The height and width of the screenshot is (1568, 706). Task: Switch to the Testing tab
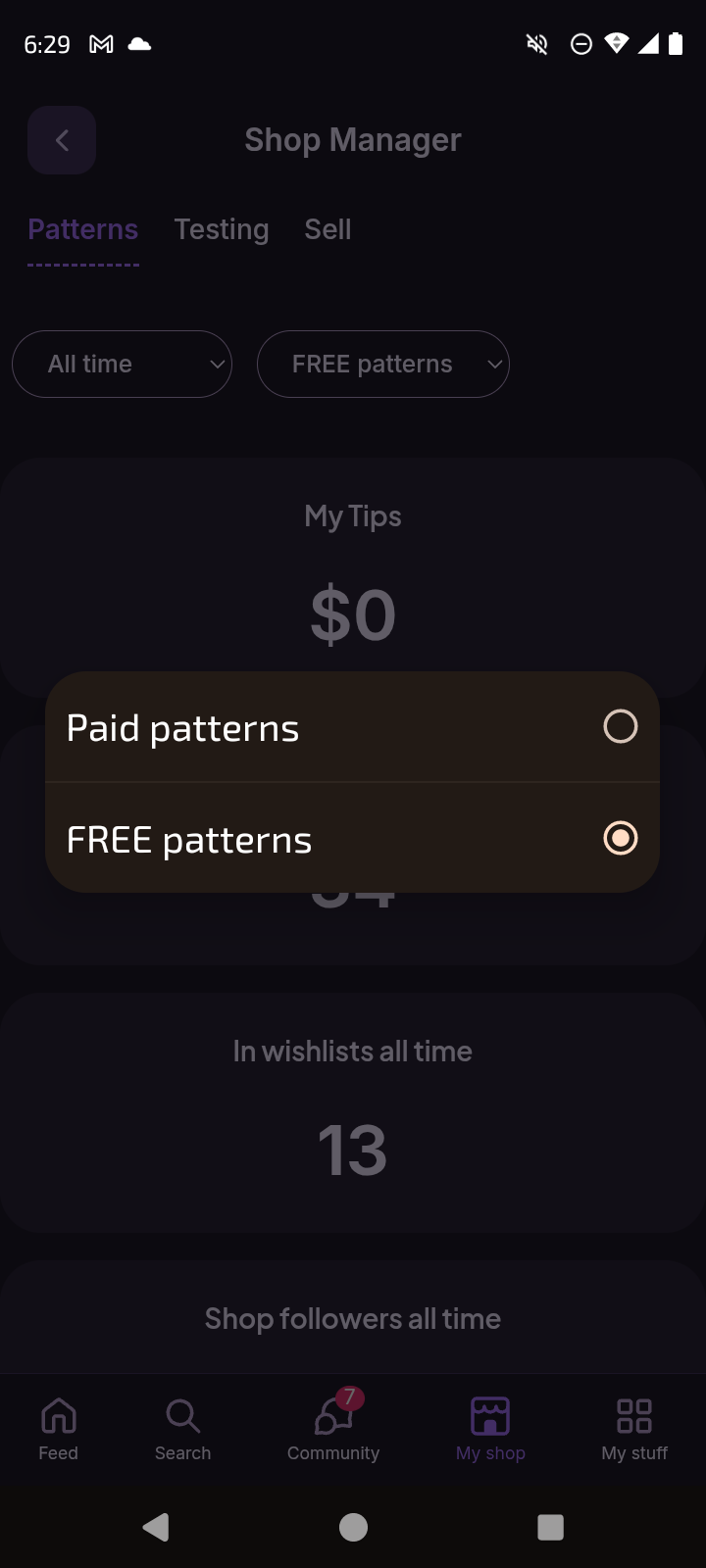click(222, 229)
